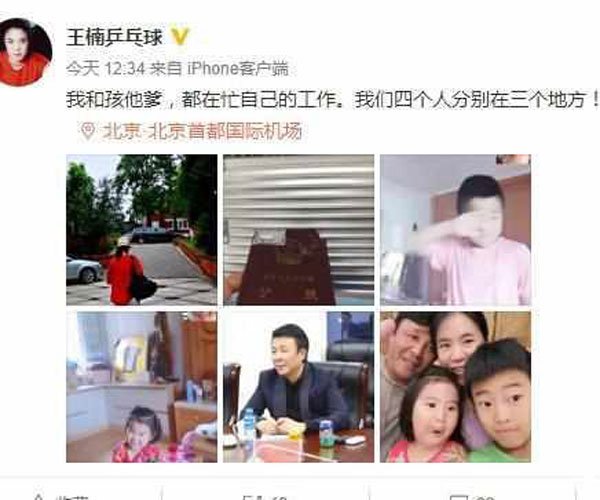View photo of boy in pink shirt
This screenshot has width=600, height=500.
(455, 230)
